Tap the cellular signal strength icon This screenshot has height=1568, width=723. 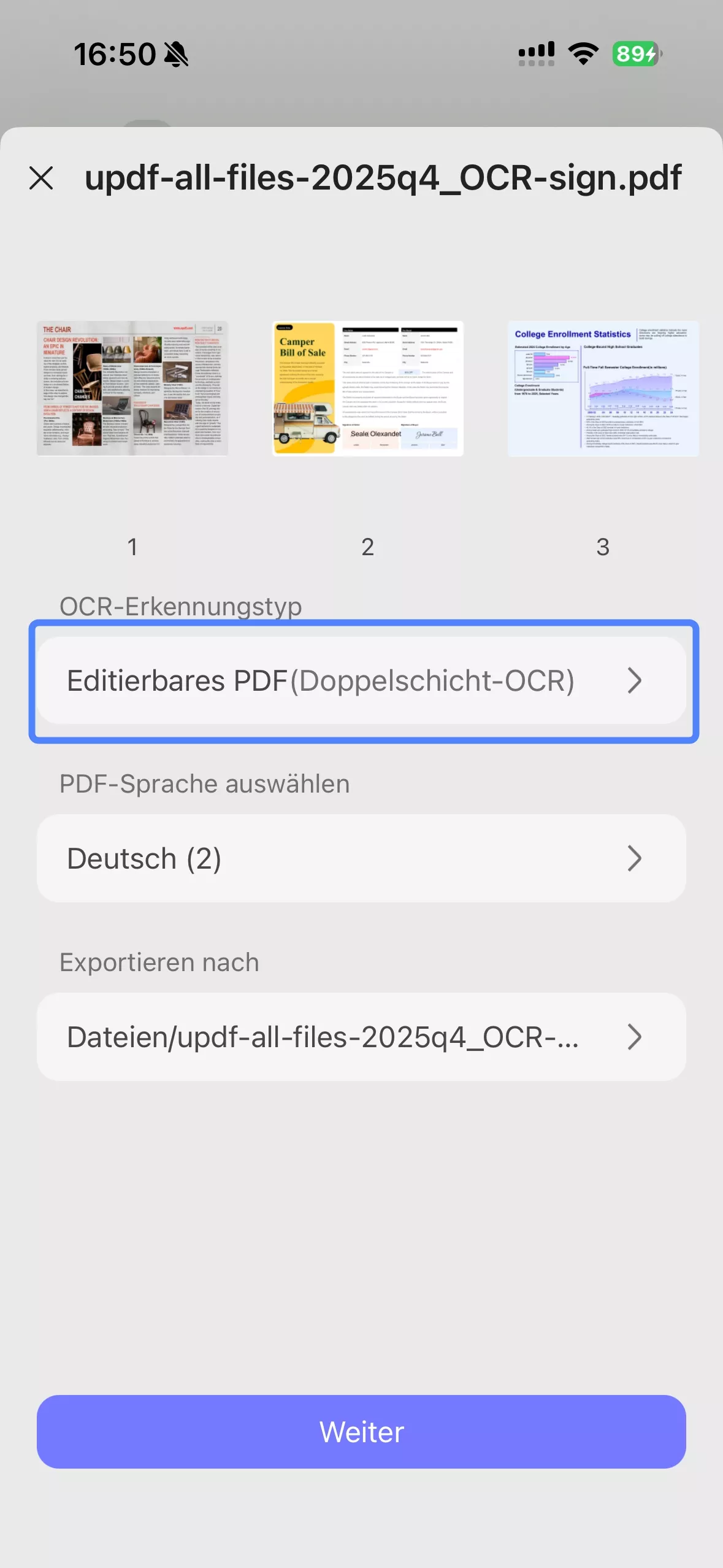click(535, 53)
